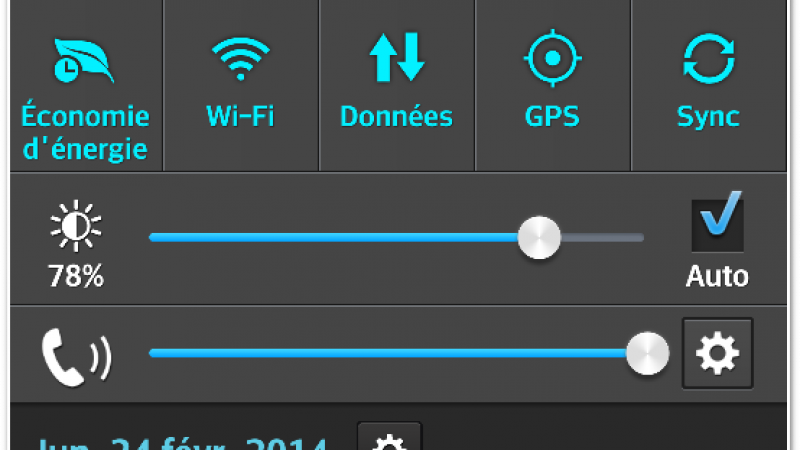800x450 pixels.
Task: Tap the call volume slider track
Action: pyautogui.click(x=390, y=353)
